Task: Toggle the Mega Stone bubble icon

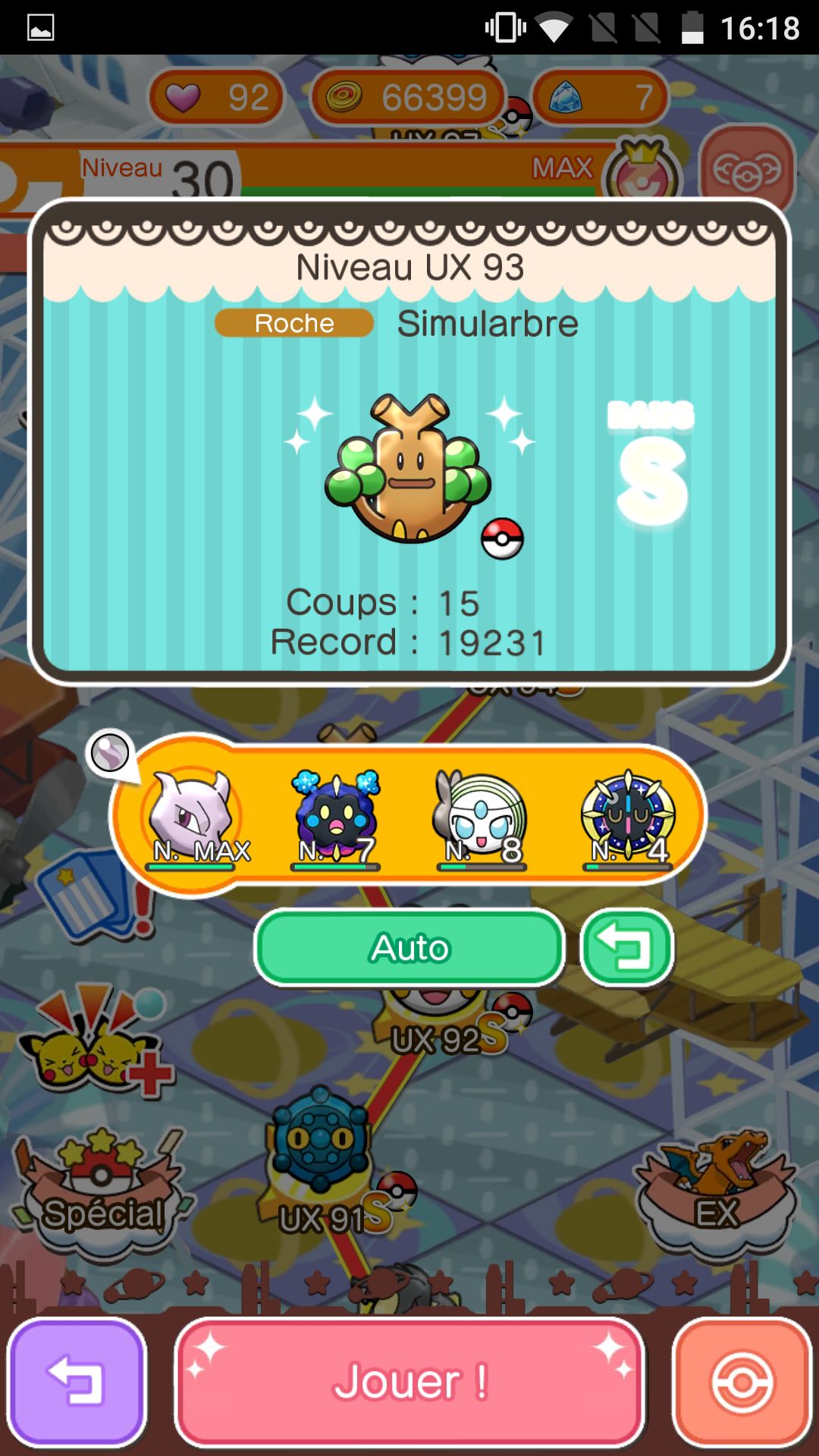Action: 110,754
